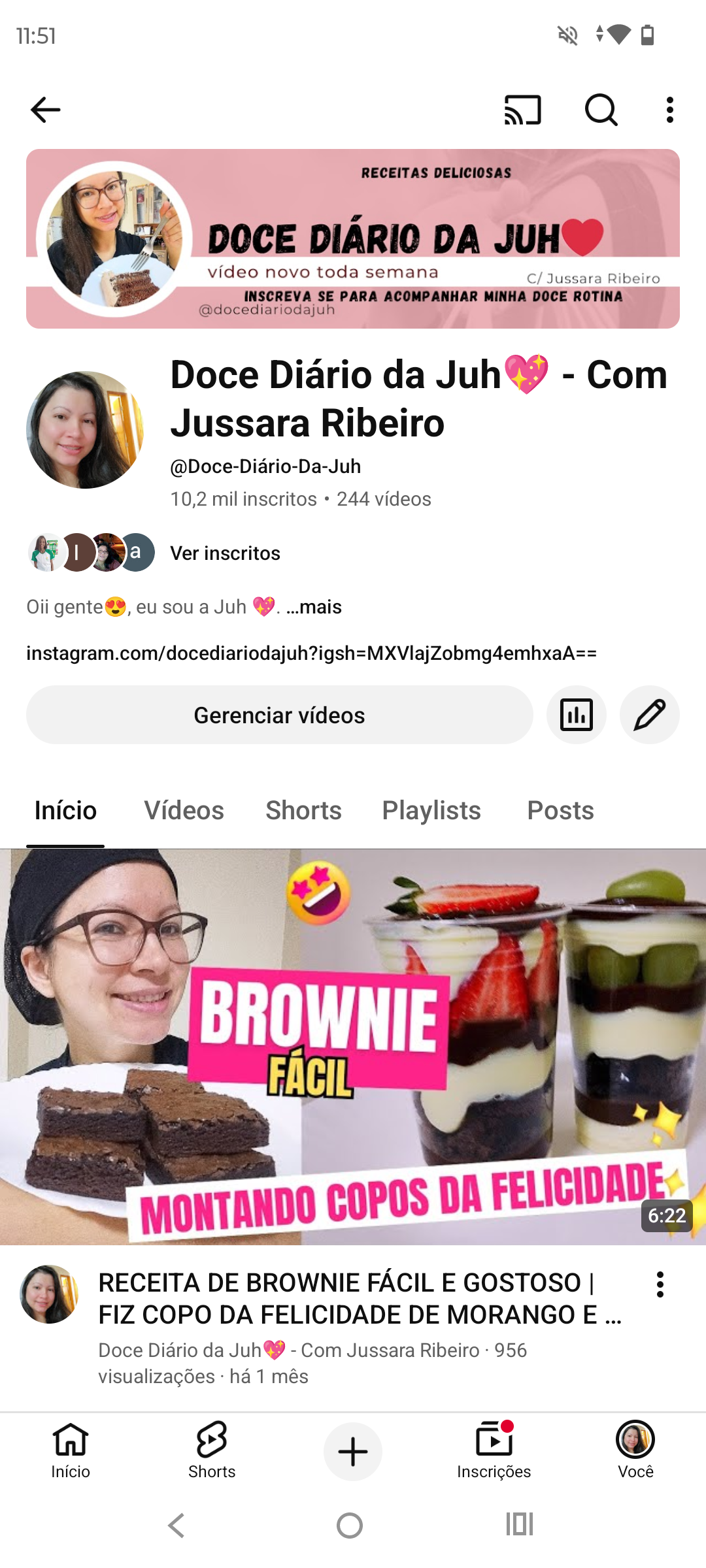Expand the channel description with ...mais
The height and width of the screenshot is (1568, 706).
point(314,607)
